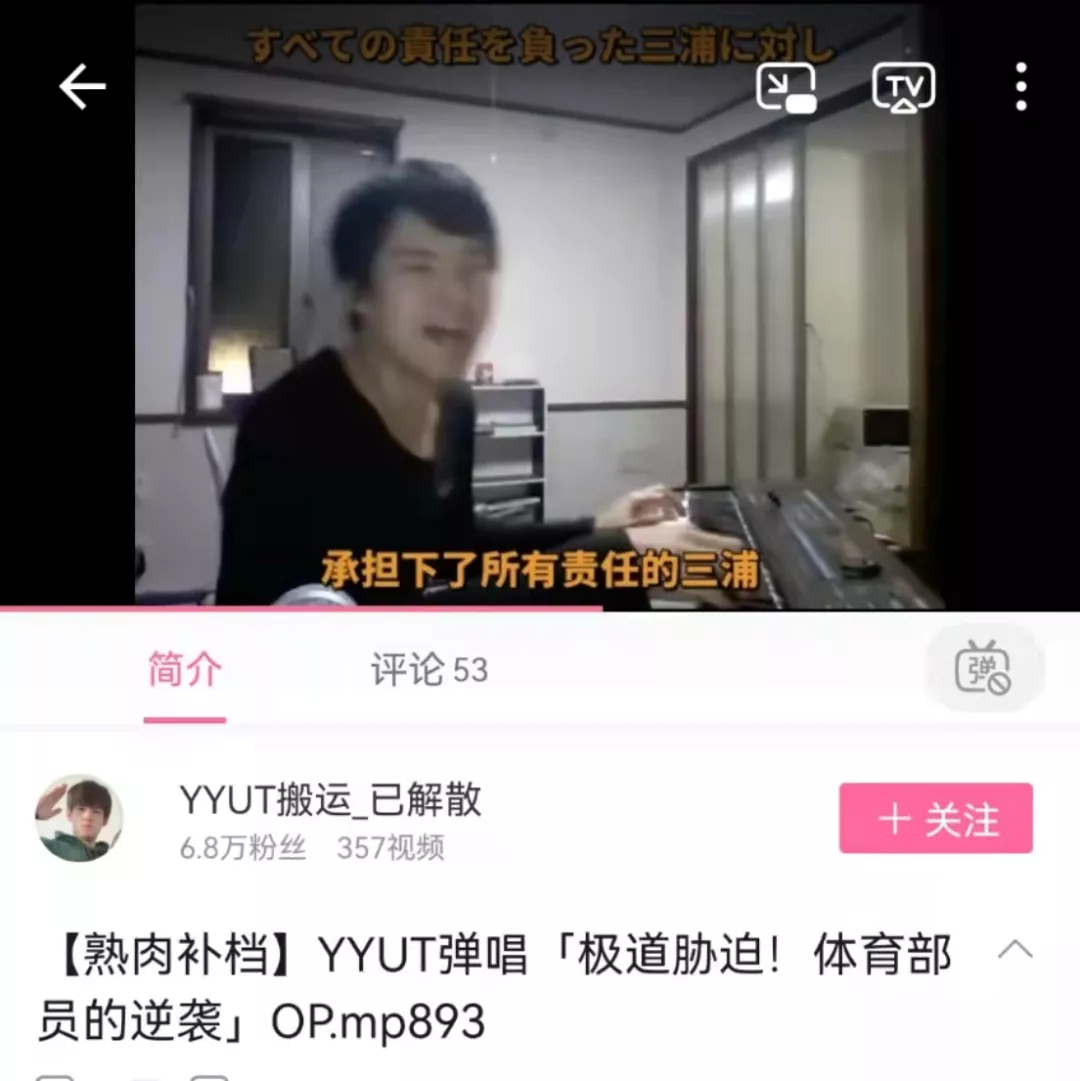Image resolution: width=1080 pixels, height=1081 pixels.
Task: Cast the video to a TV
Action: click(x=903, y=88)
